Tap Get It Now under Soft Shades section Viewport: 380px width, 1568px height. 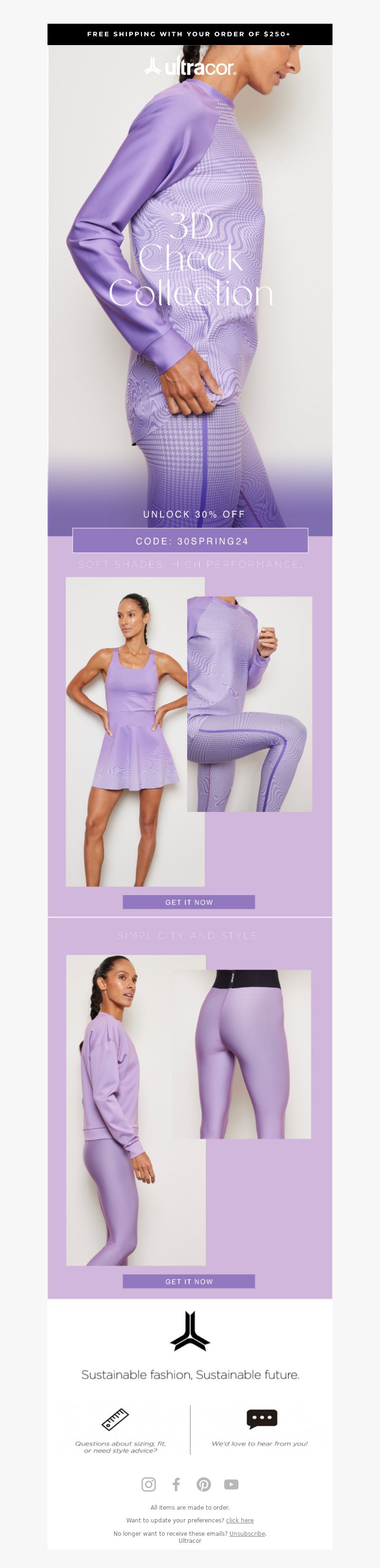click(x=189, y=902)
